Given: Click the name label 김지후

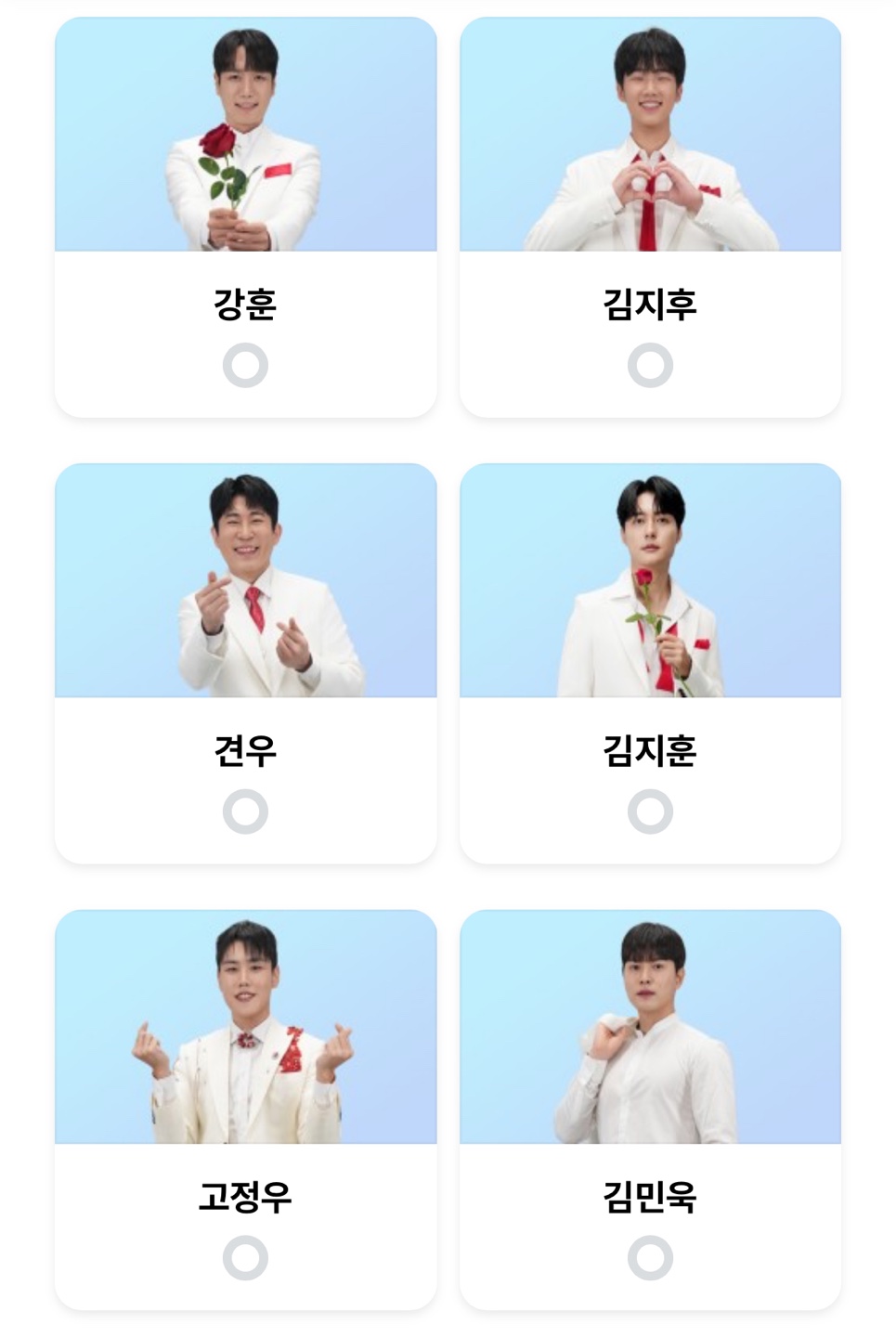Looking at the screenshot, I should [x=650, y=304].
